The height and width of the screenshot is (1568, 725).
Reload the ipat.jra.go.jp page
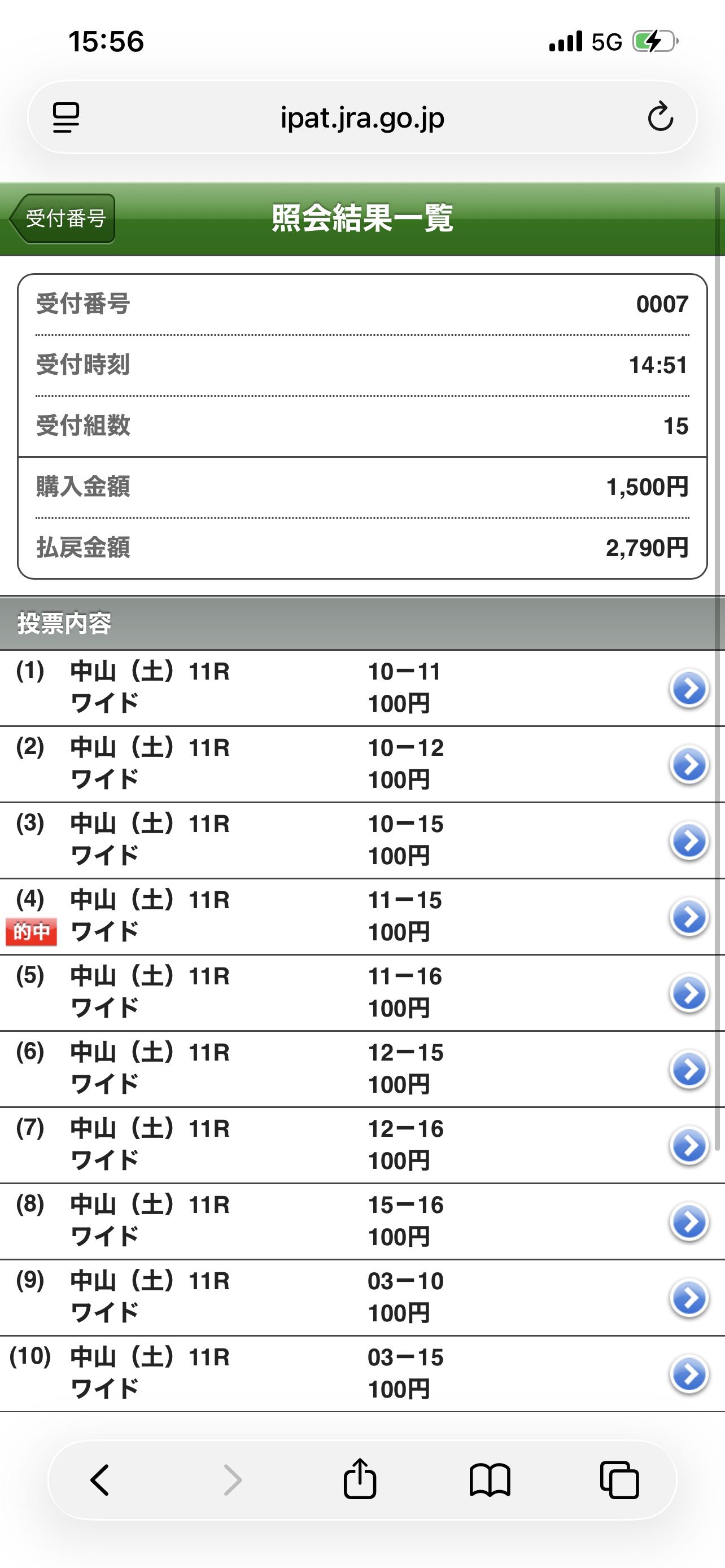click(660, 117)
